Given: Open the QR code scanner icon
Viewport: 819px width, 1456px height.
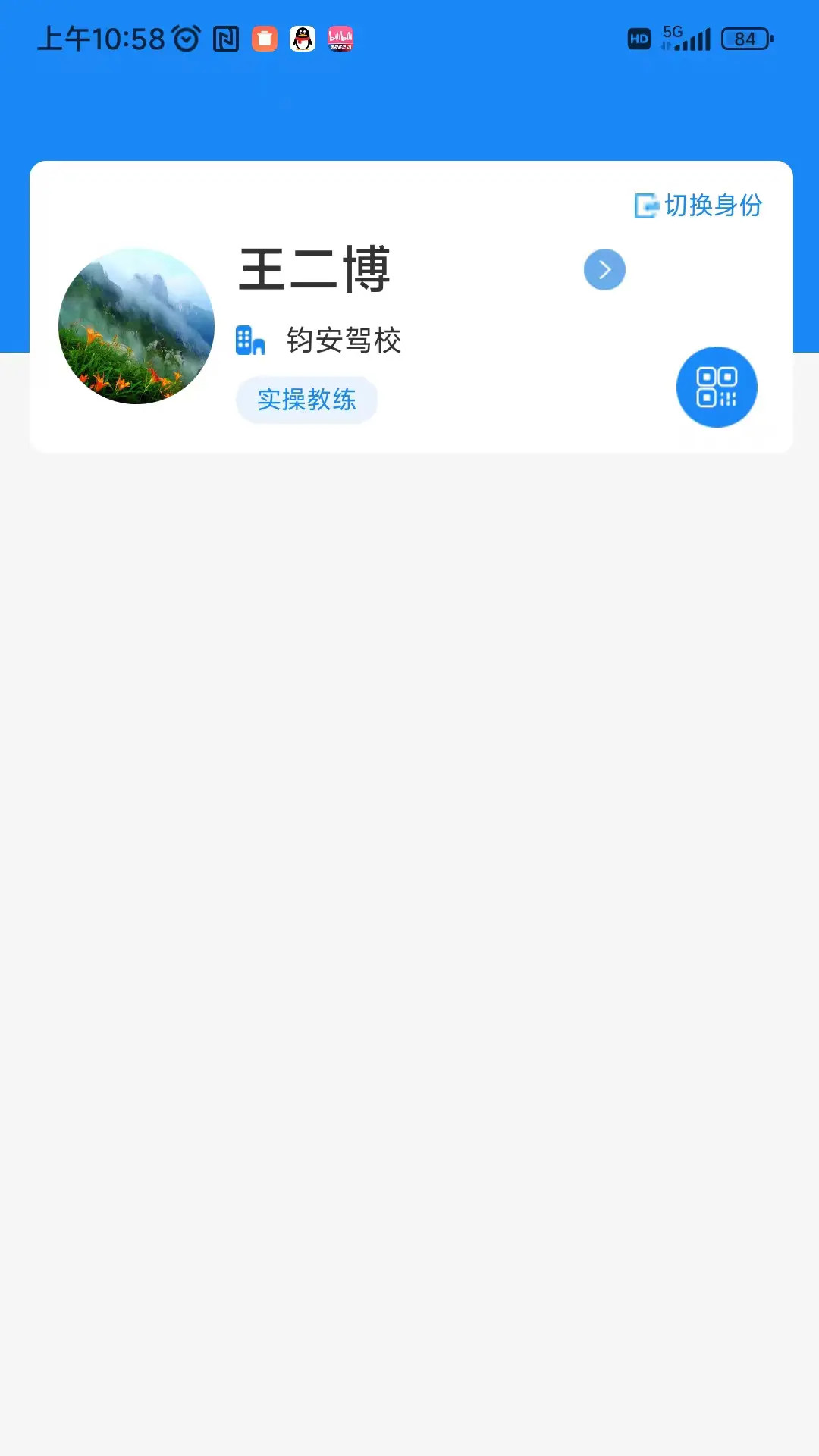Looking at the screenshot, I should [716, 387].
